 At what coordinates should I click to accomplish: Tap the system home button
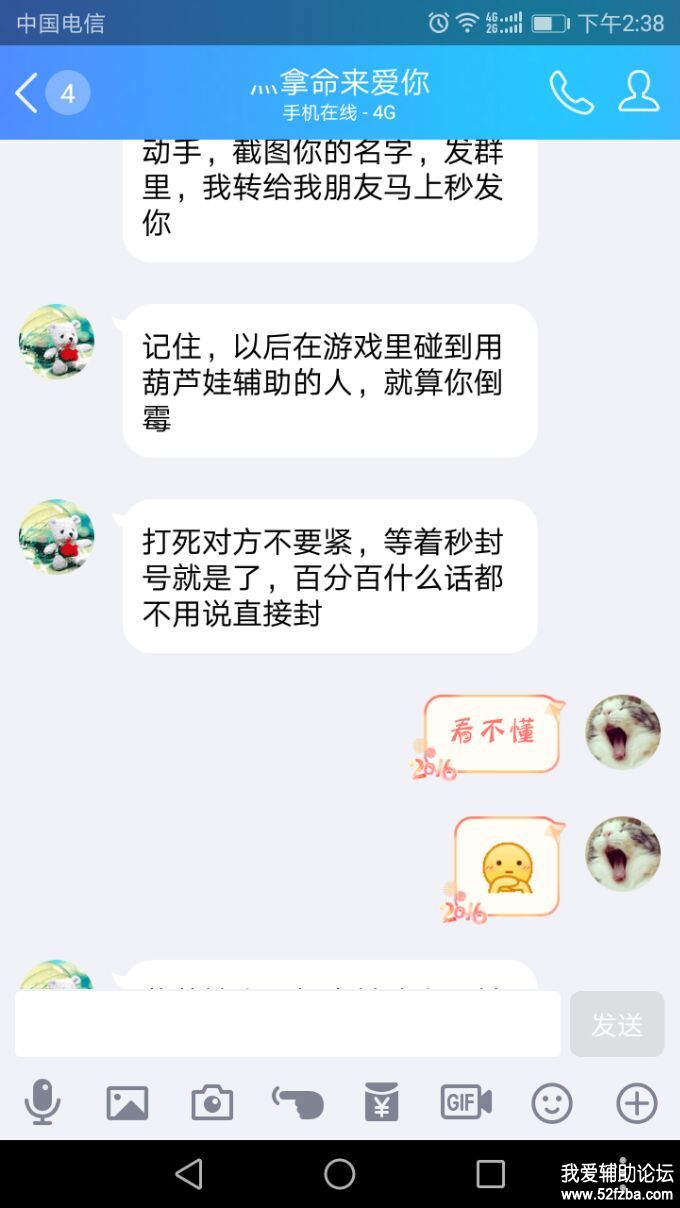click(340, 1174)
